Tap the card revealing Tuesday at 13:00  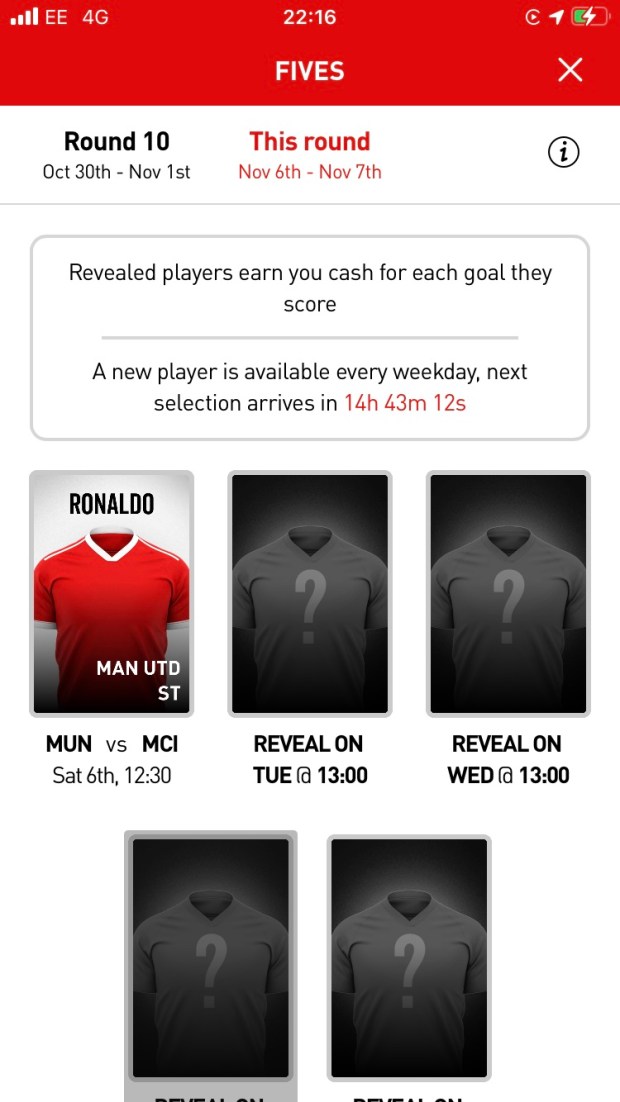pyautogui.click(x=309, y=594)
